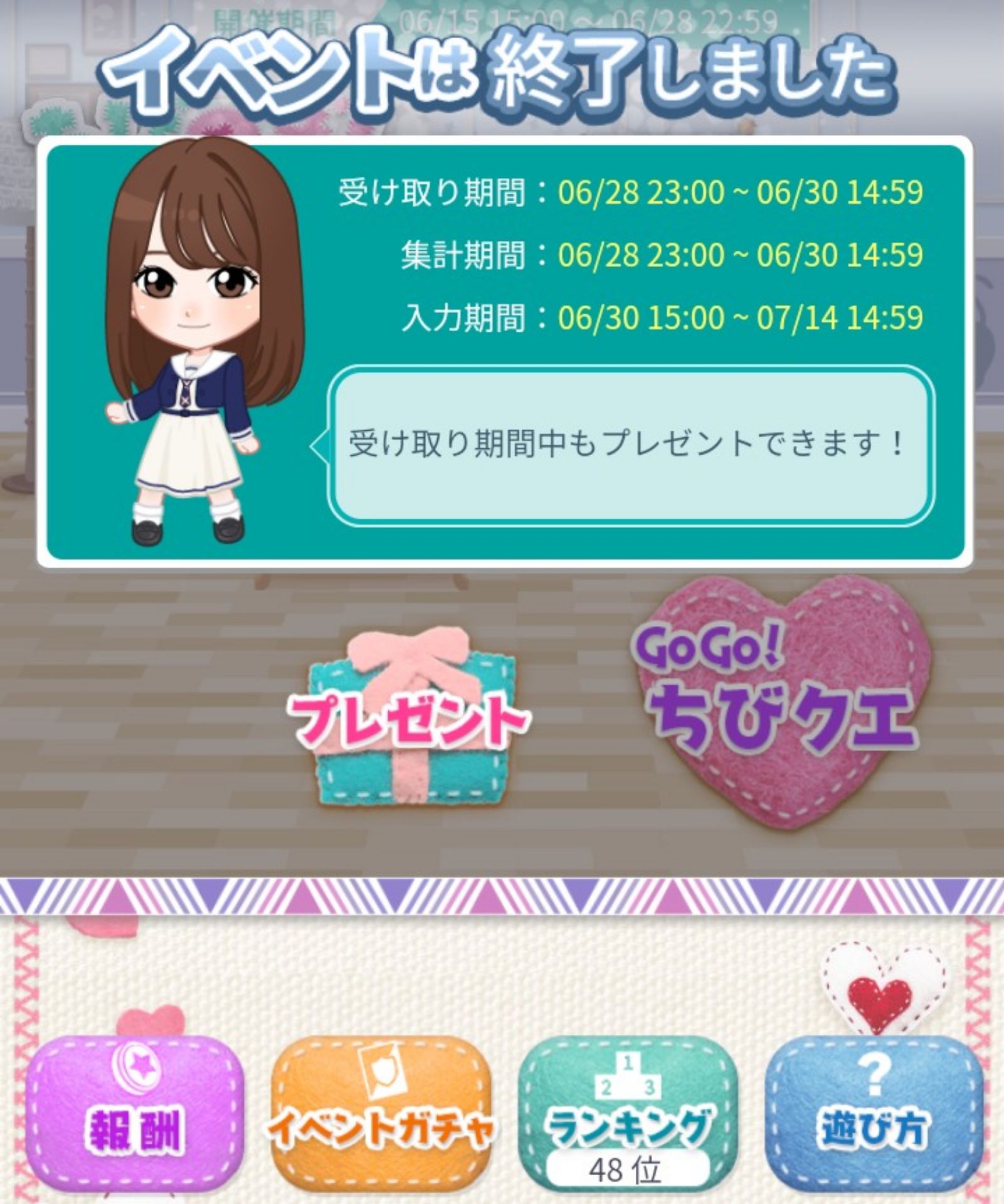Viewport: 1004px width, 1204px height.
Task: Go to GoGo! ちびクエ quest
Action: (781, 702)
